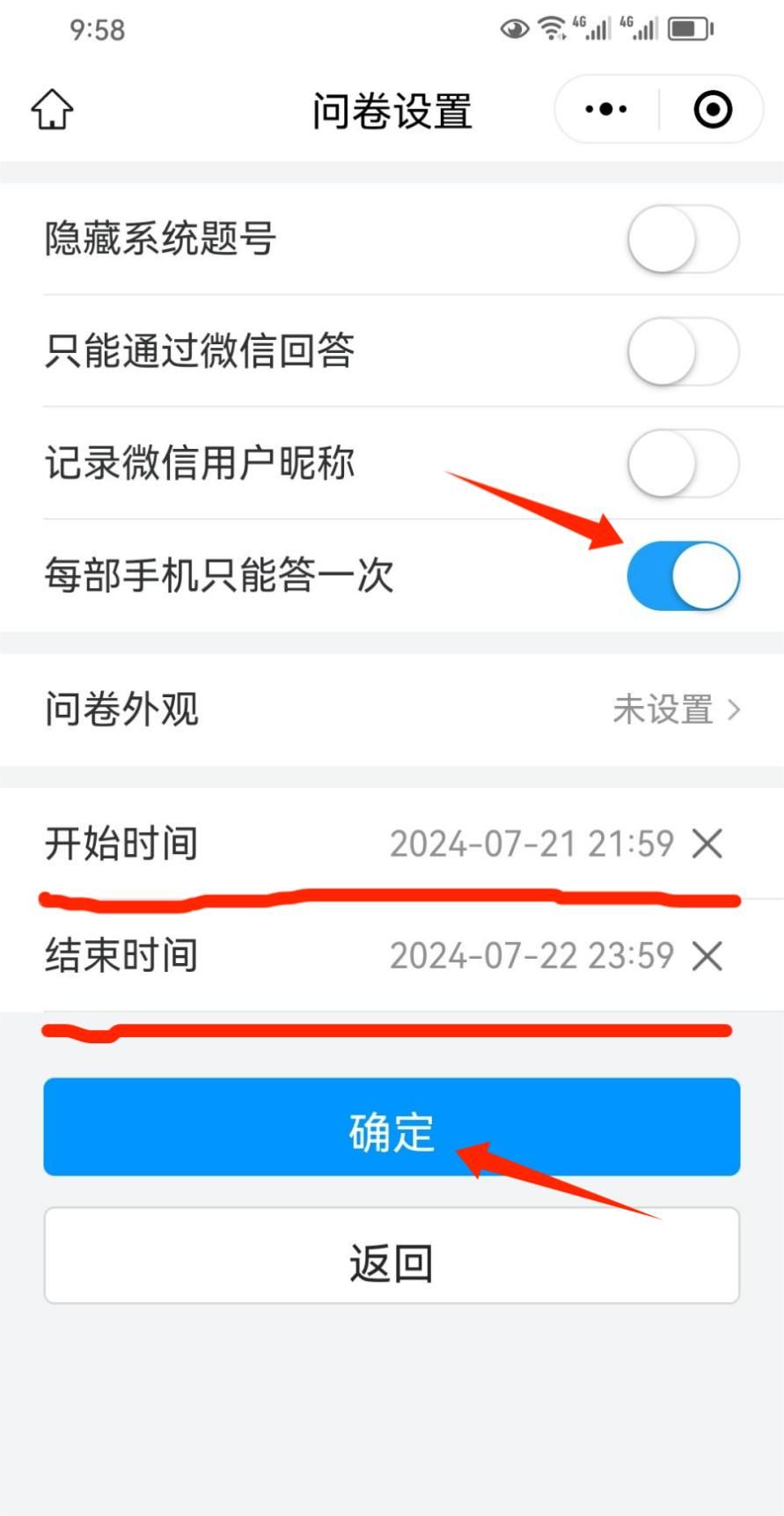Open 问卷外观 settings
784x1516 pixels.
tap(392, 710)
